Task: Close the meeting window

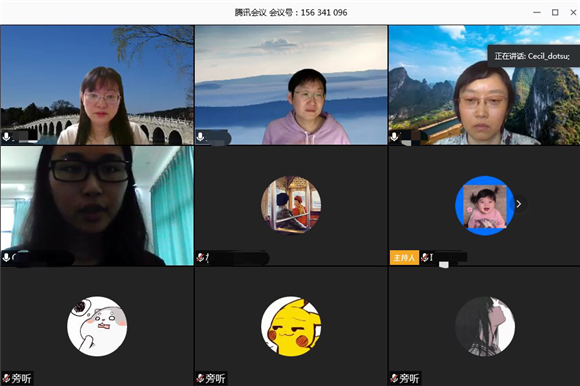Action: (573, 12)
